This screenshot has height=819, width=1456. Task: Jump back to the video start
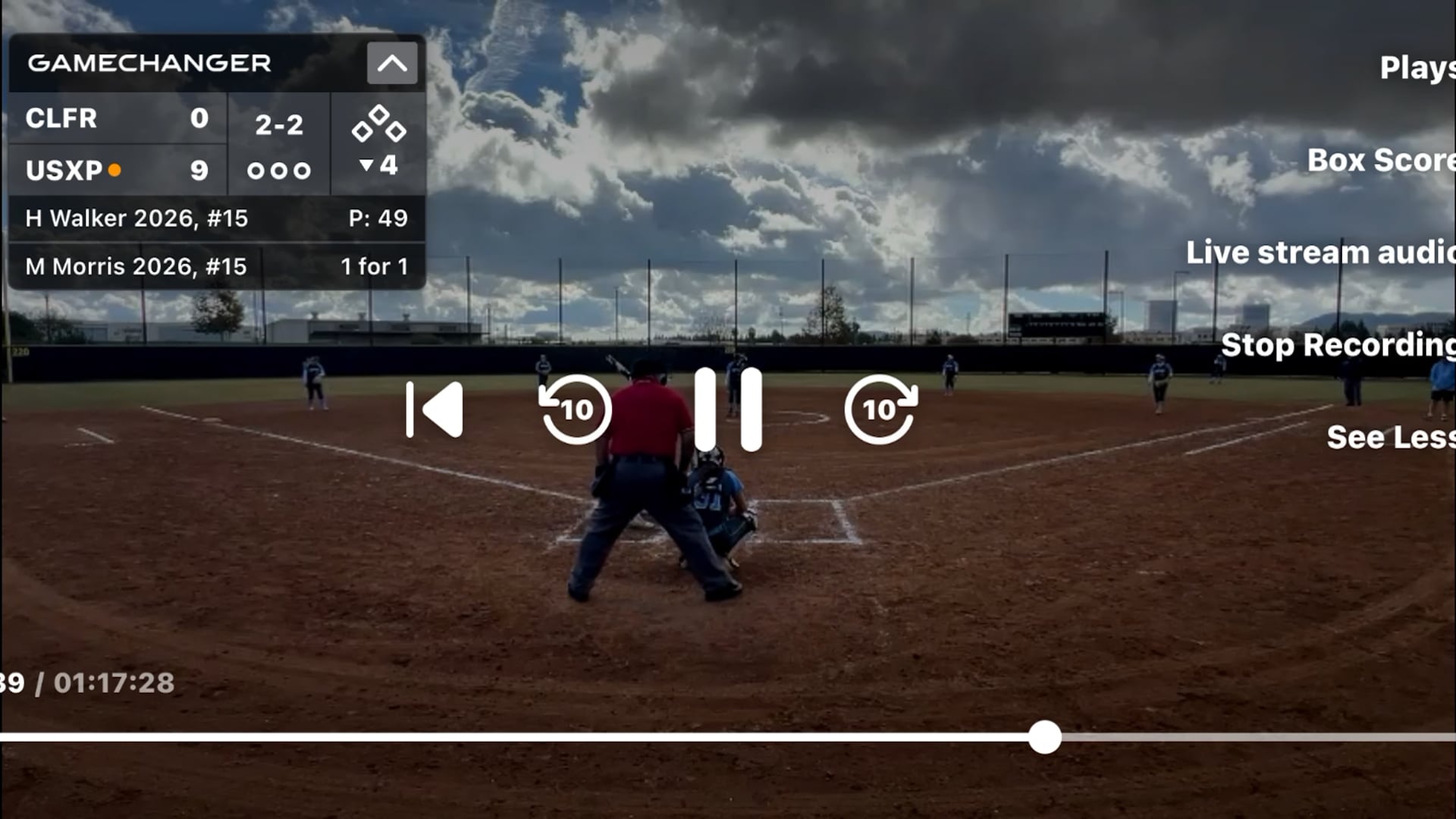[x=435, y=409]
